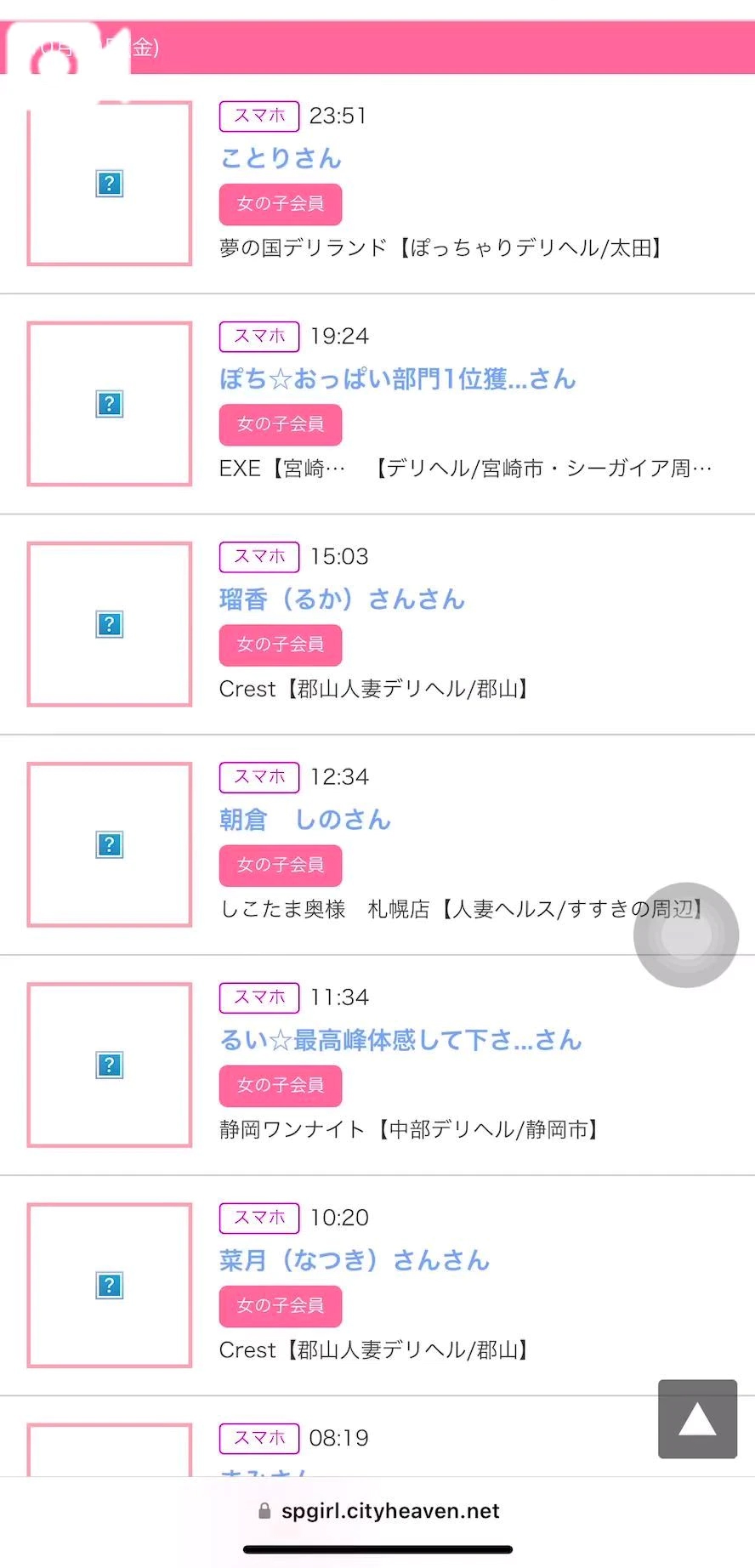Open るい☆最高峰体感して下さ...さん link
The height and width of the screenshot is (1568, 755).
[400, 1040]
